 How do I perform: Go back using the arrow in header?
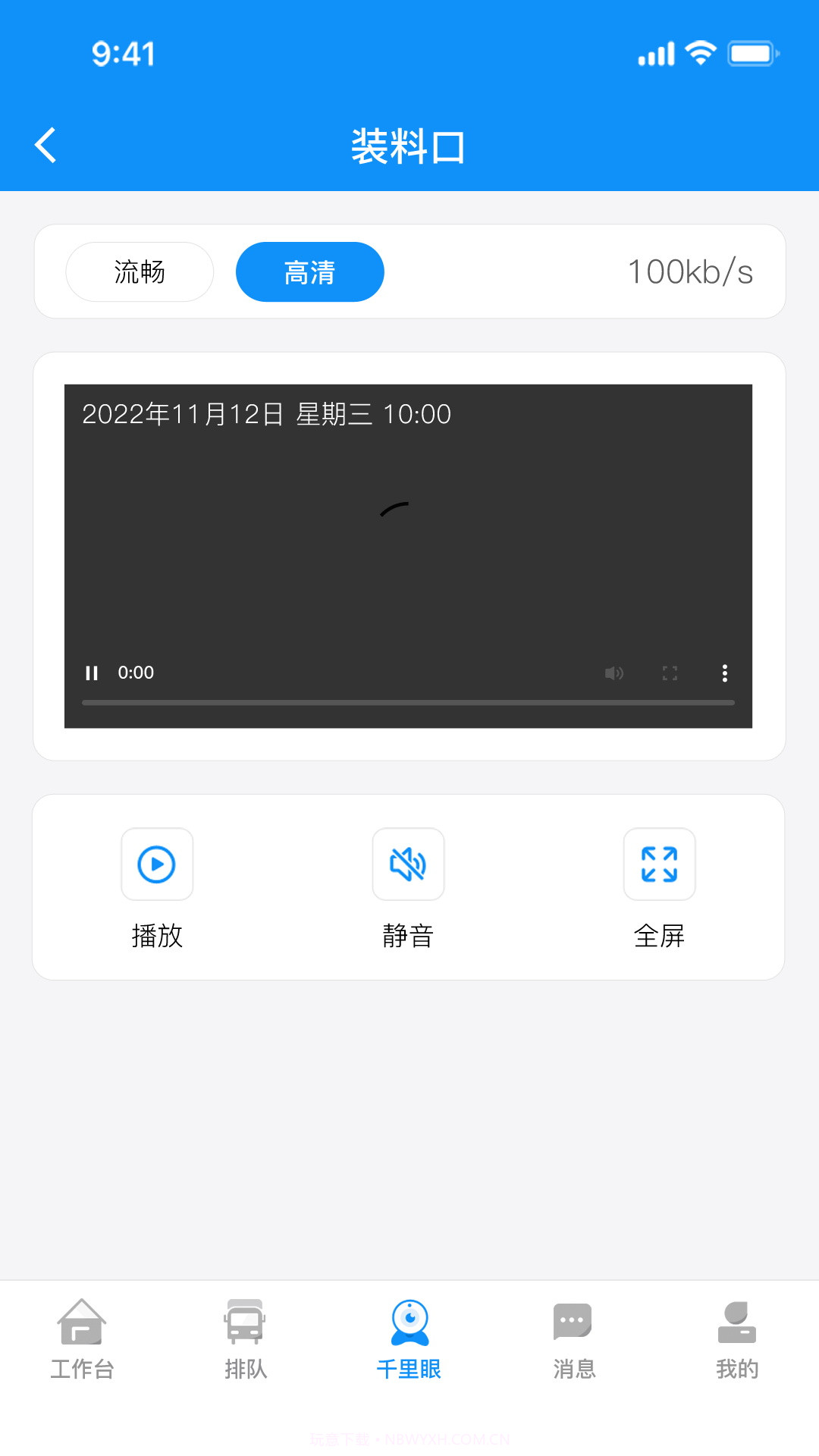[x=45, y=145]
